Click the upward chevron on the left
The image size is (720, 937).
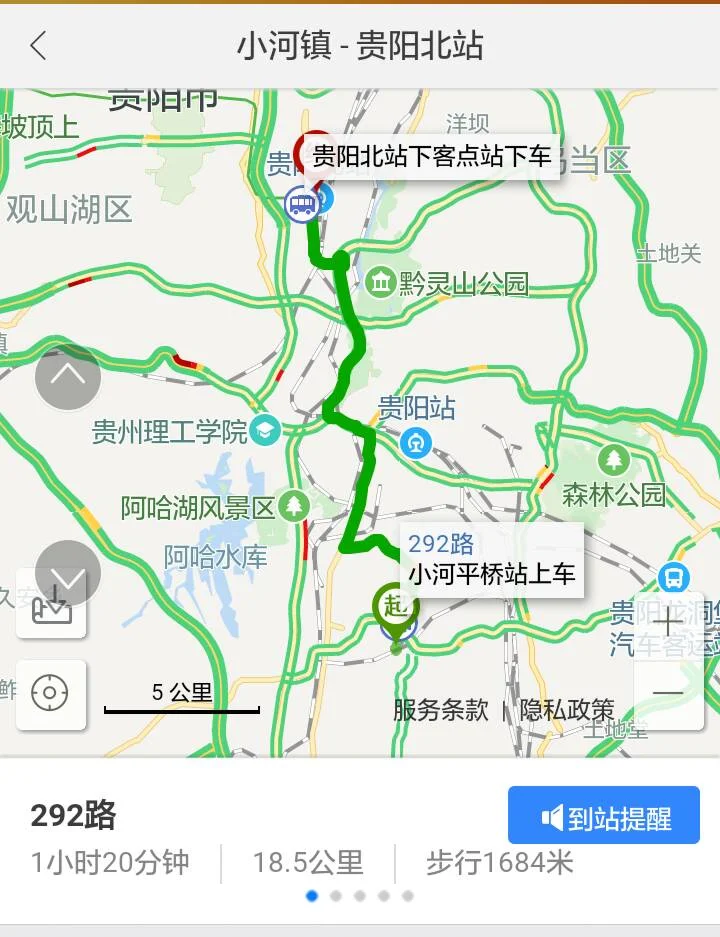tap(67, 377)
